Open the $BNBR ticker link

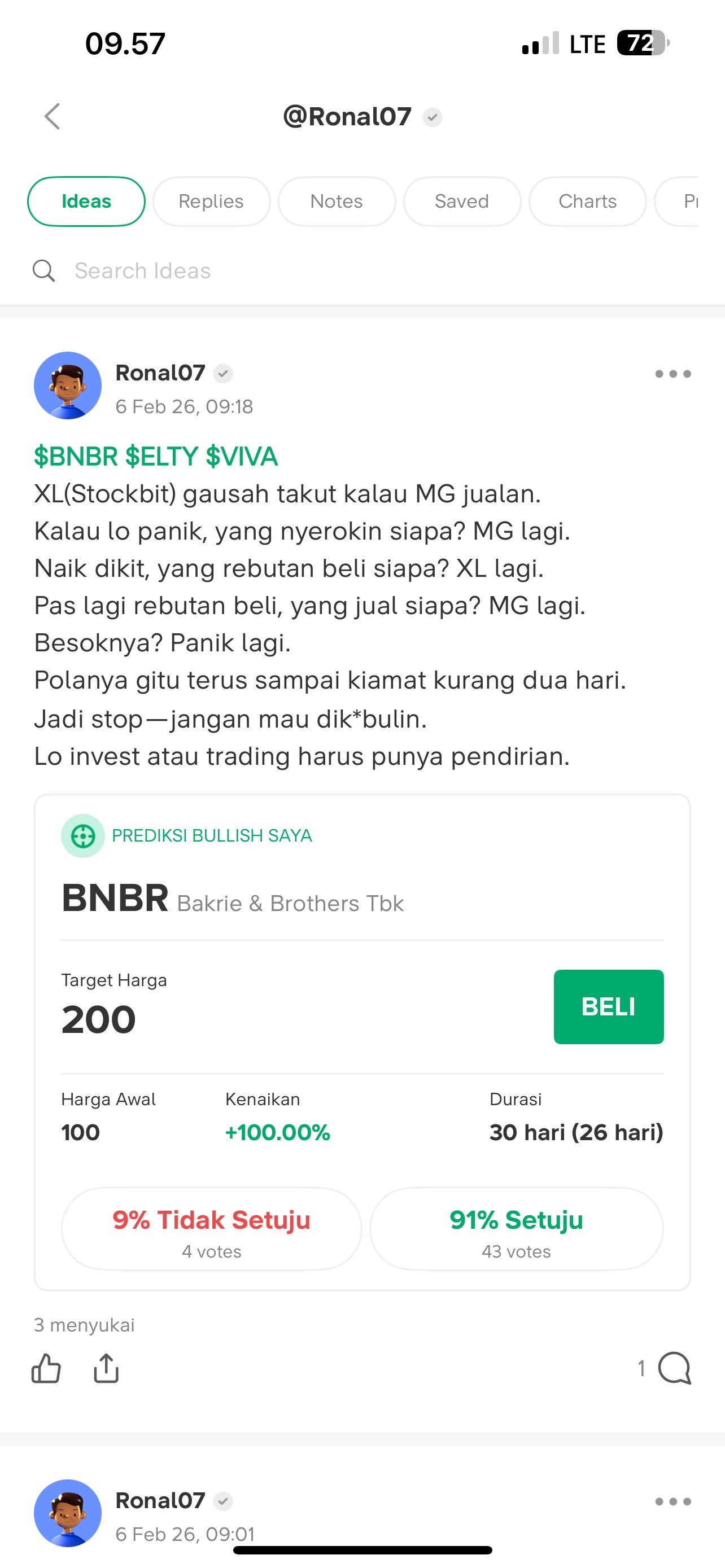pos(76,457)
